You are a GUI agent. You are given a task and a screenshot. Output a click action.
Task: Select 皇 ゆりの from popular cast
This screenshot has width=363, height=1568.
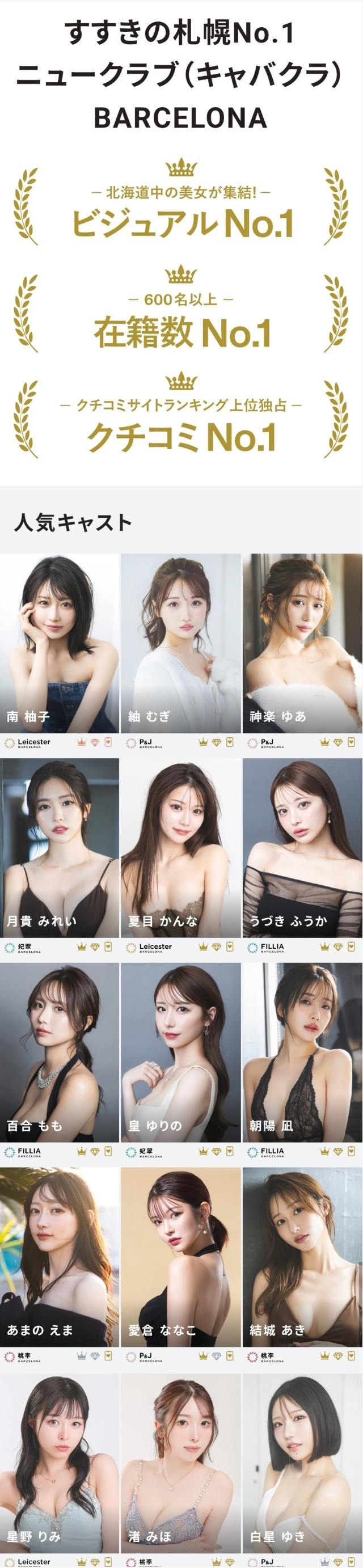pos(181,1052)
